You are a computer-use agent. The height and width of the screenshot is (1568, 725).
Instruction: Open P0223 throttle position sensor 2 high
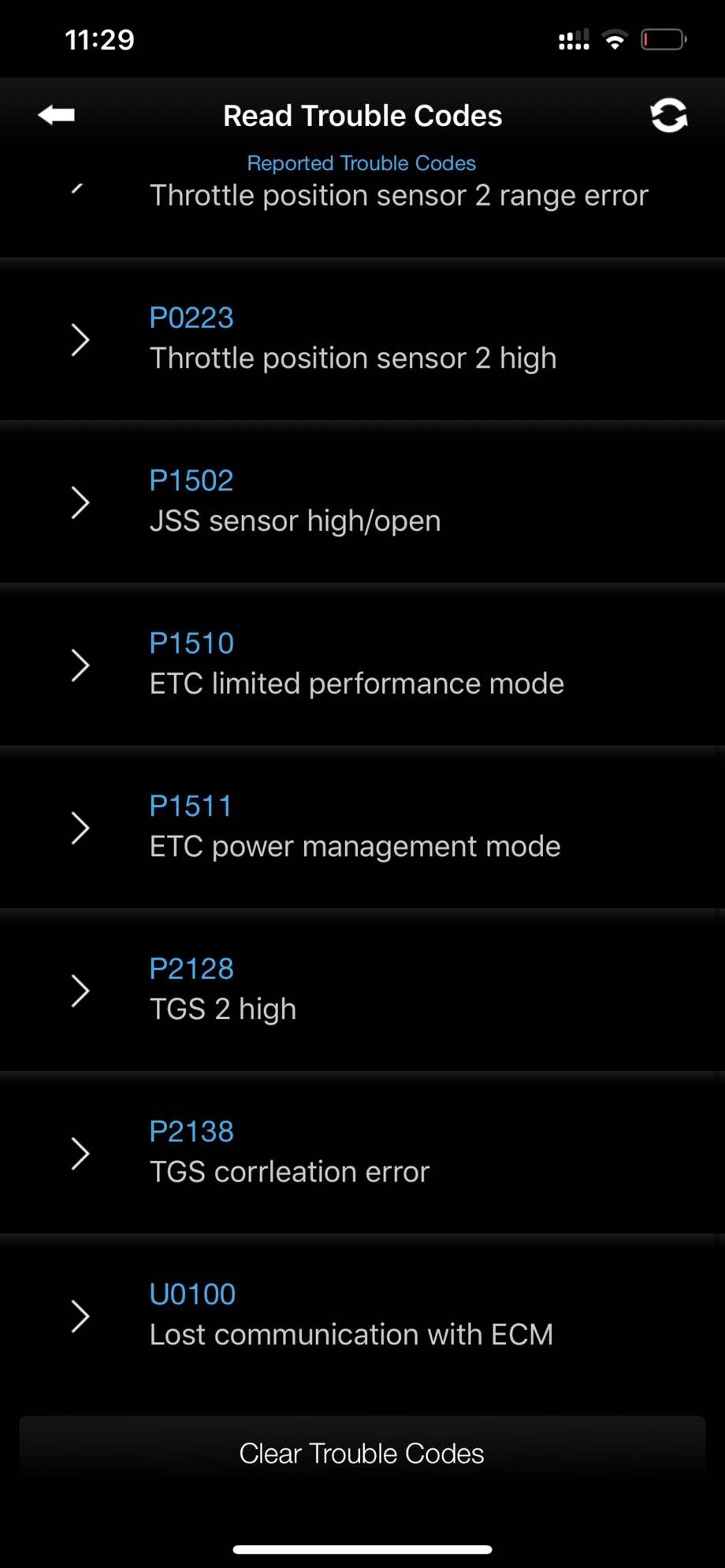tap(362, 339)
